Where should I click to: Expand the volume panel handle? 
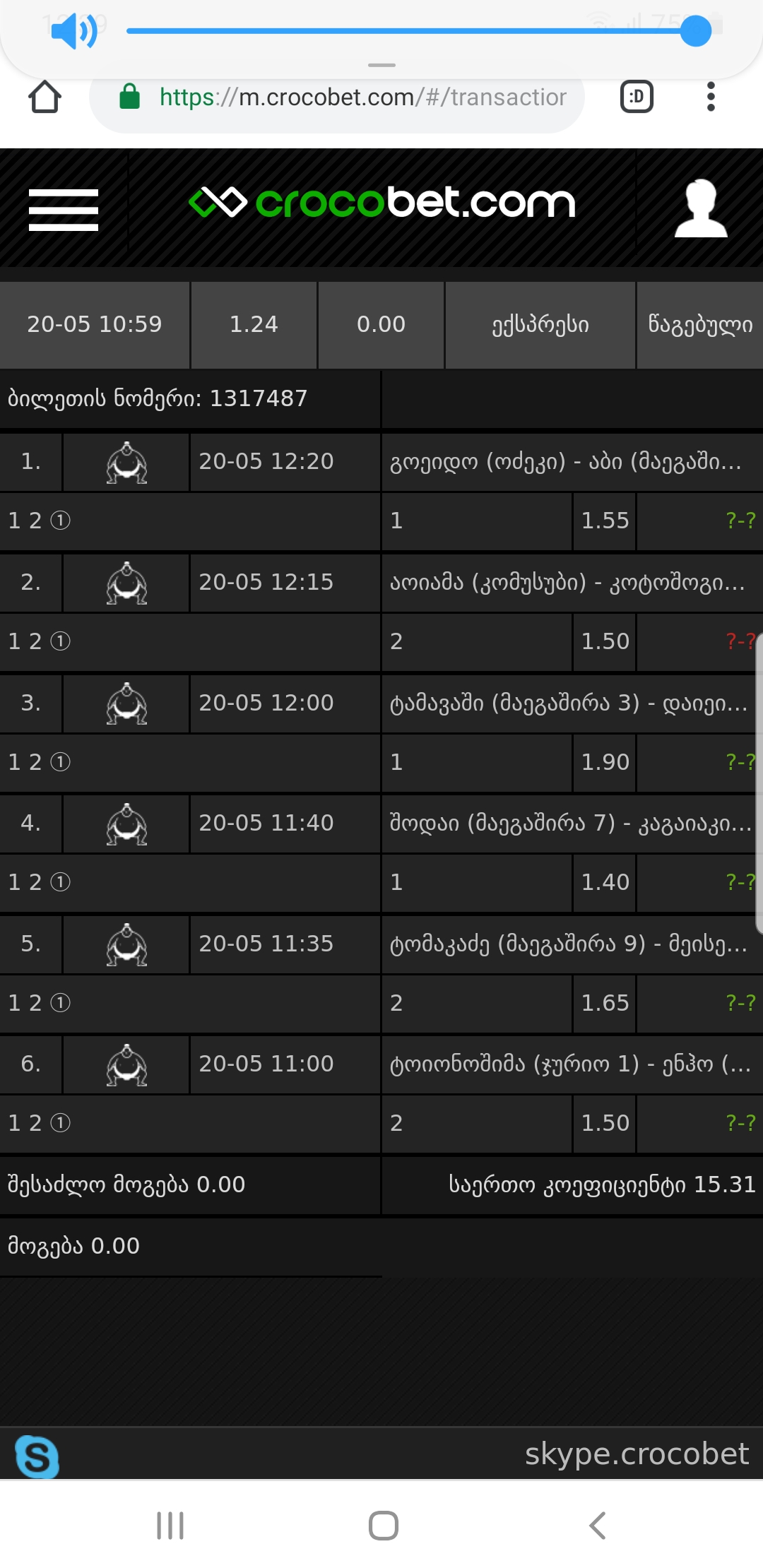point(381,65)
